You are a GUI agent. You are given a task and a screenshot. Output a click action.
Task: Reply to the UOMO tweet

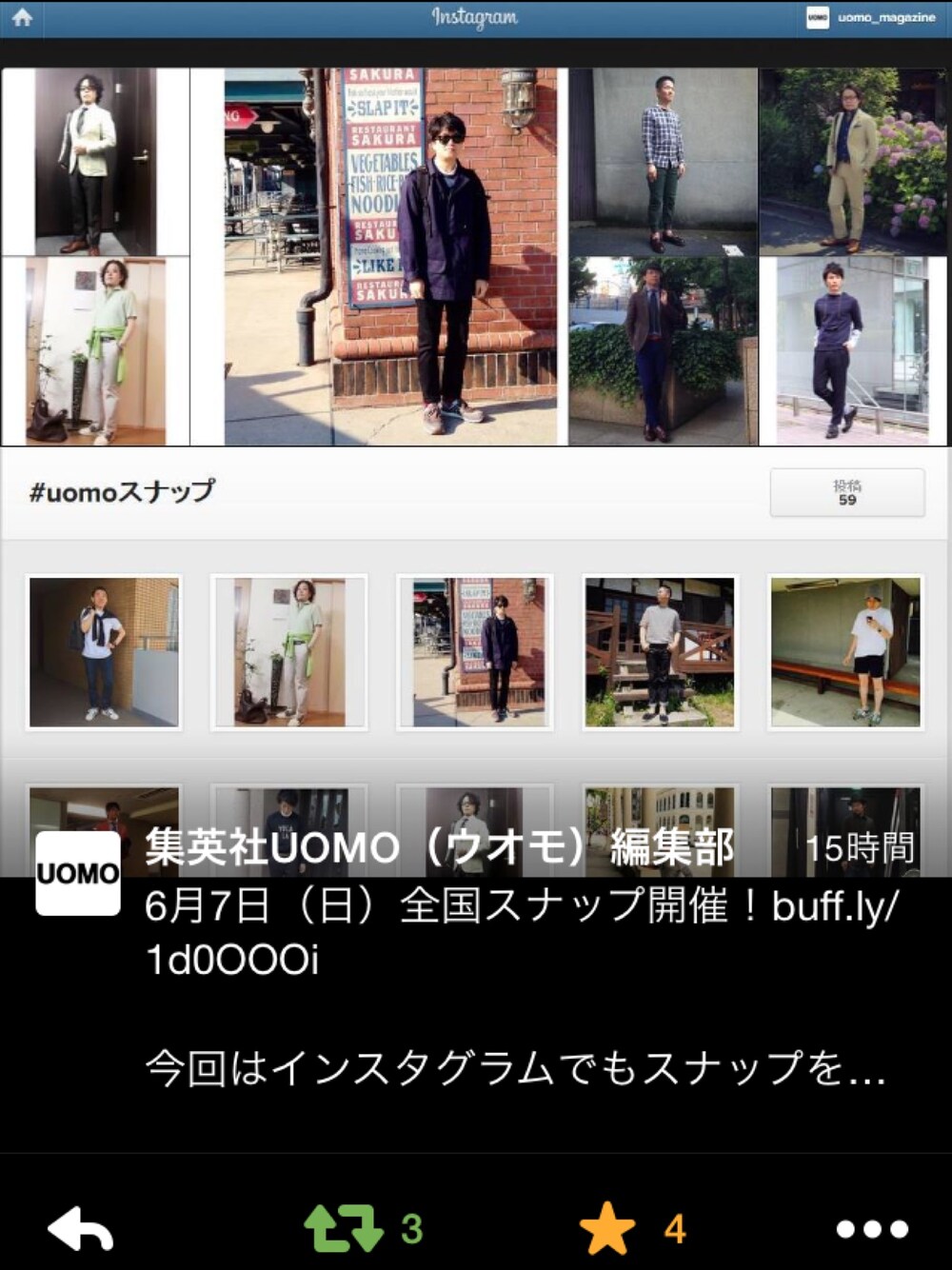point(81,1229)
